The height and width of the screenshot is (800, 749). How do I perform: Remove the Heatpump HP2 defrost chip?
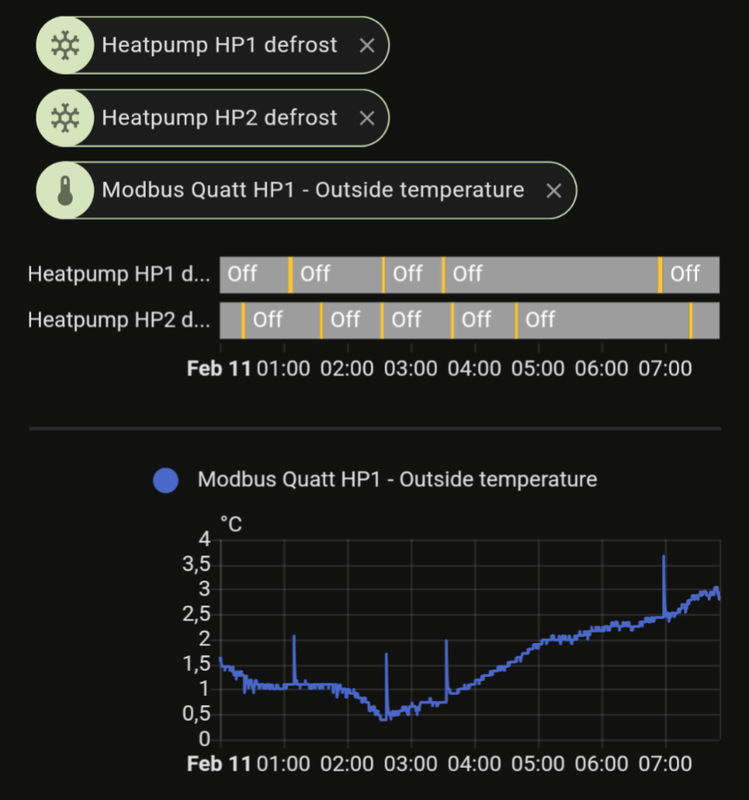point(367,118)
